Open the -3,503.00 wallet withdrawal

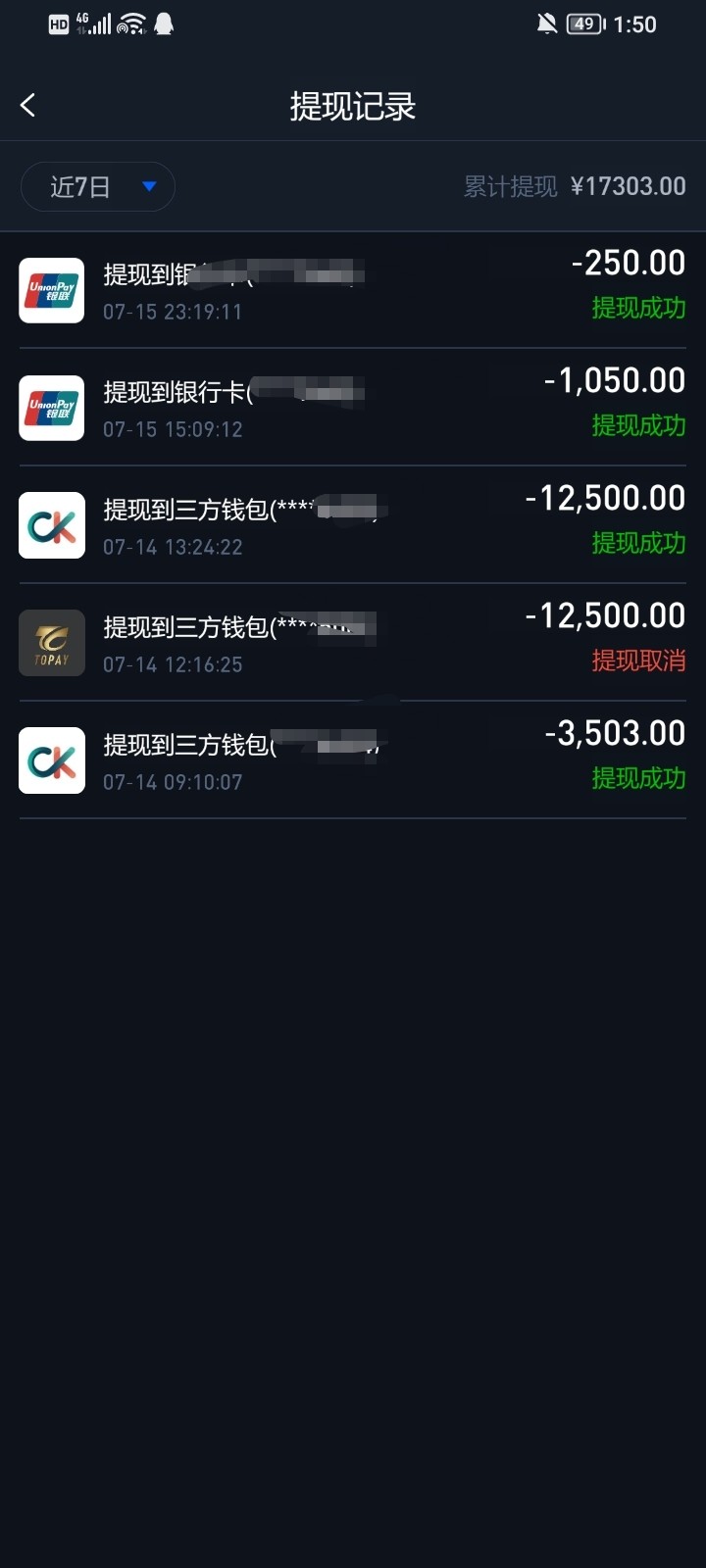point(353,760)
